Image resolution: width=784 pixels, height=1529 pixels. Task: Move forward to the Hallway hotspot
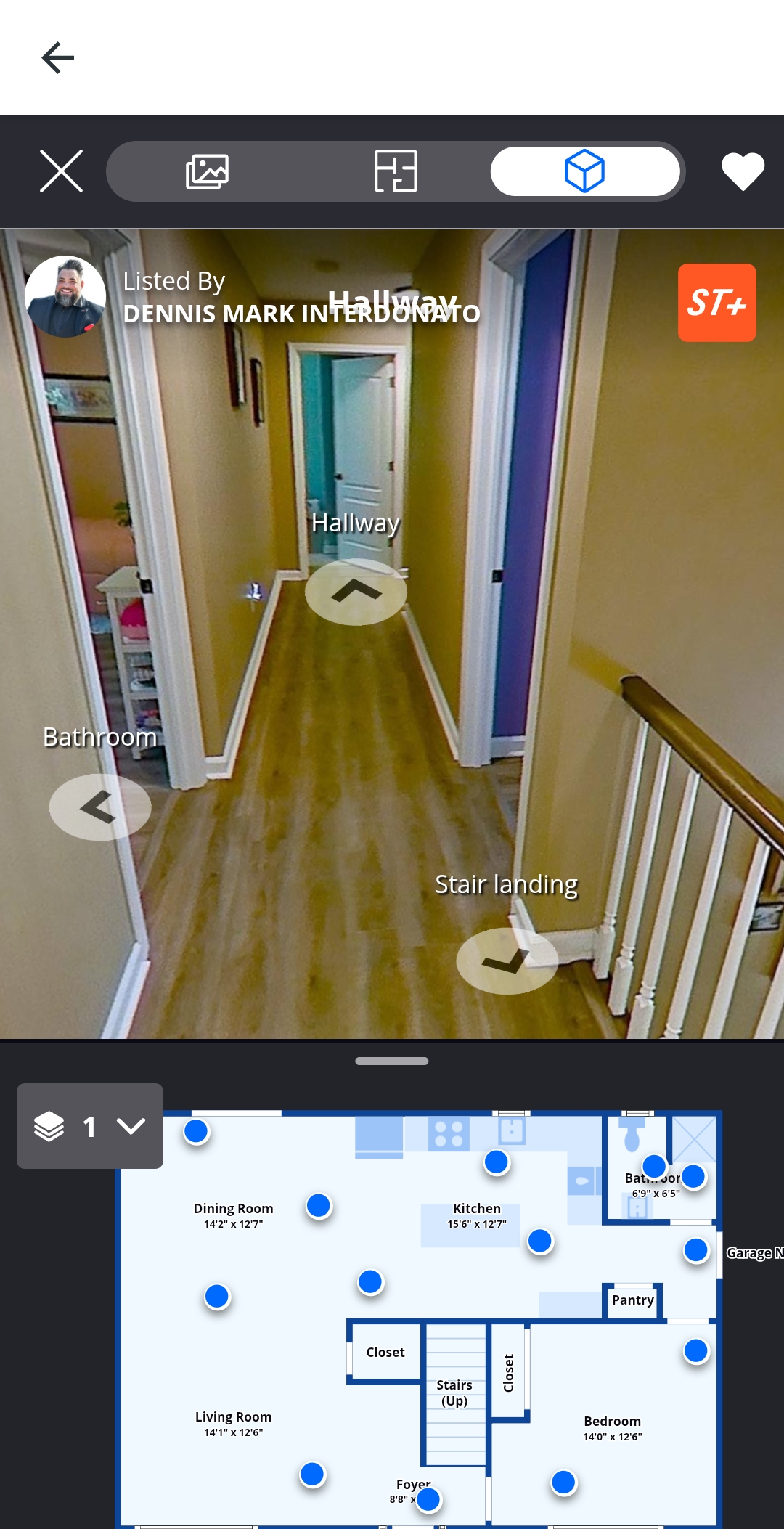(356, 592)
